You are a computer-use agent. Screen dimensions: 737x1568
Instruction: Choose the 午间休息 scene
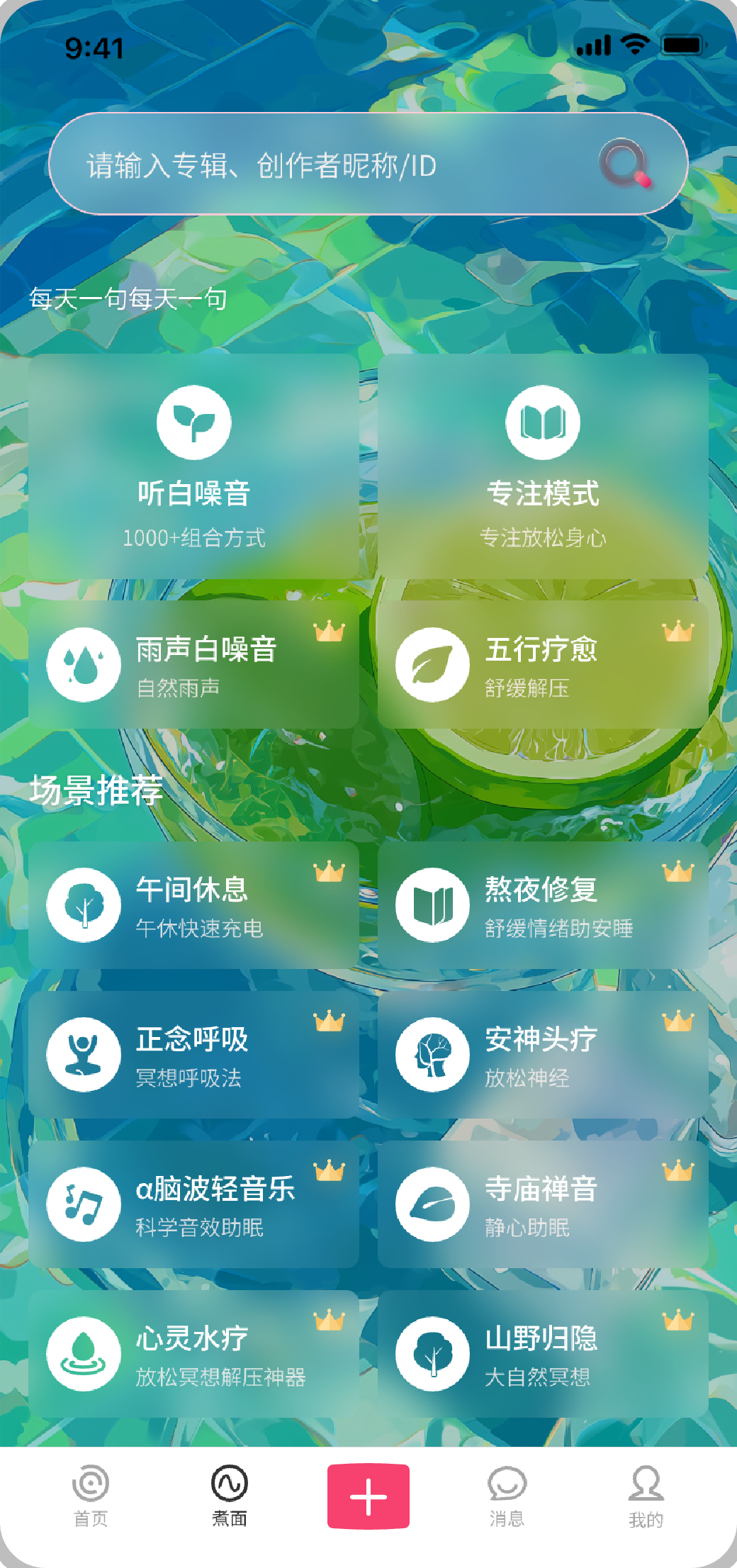coord(193,905)
